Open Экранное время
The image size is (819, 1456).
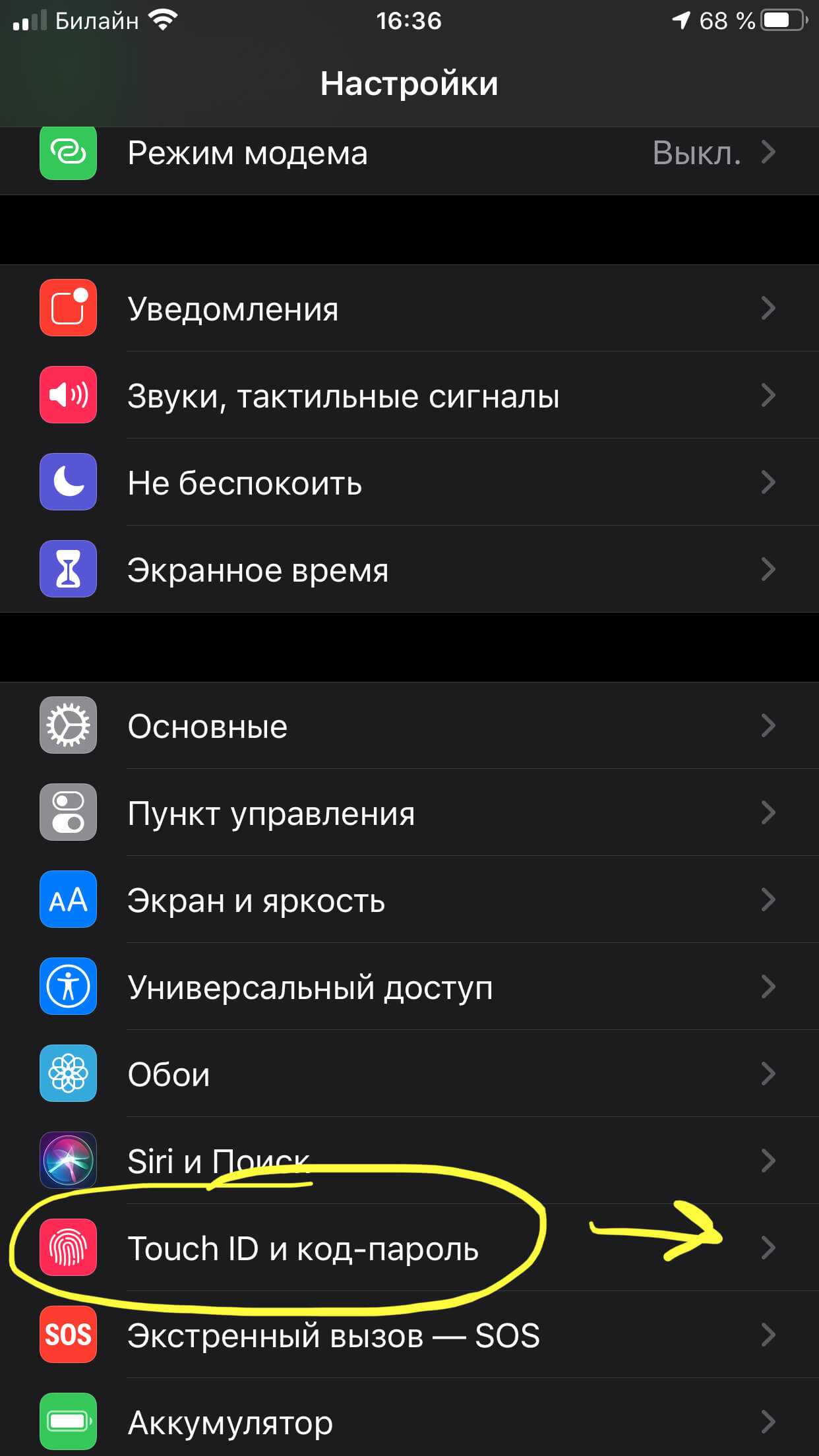click(x=409, y=570)
